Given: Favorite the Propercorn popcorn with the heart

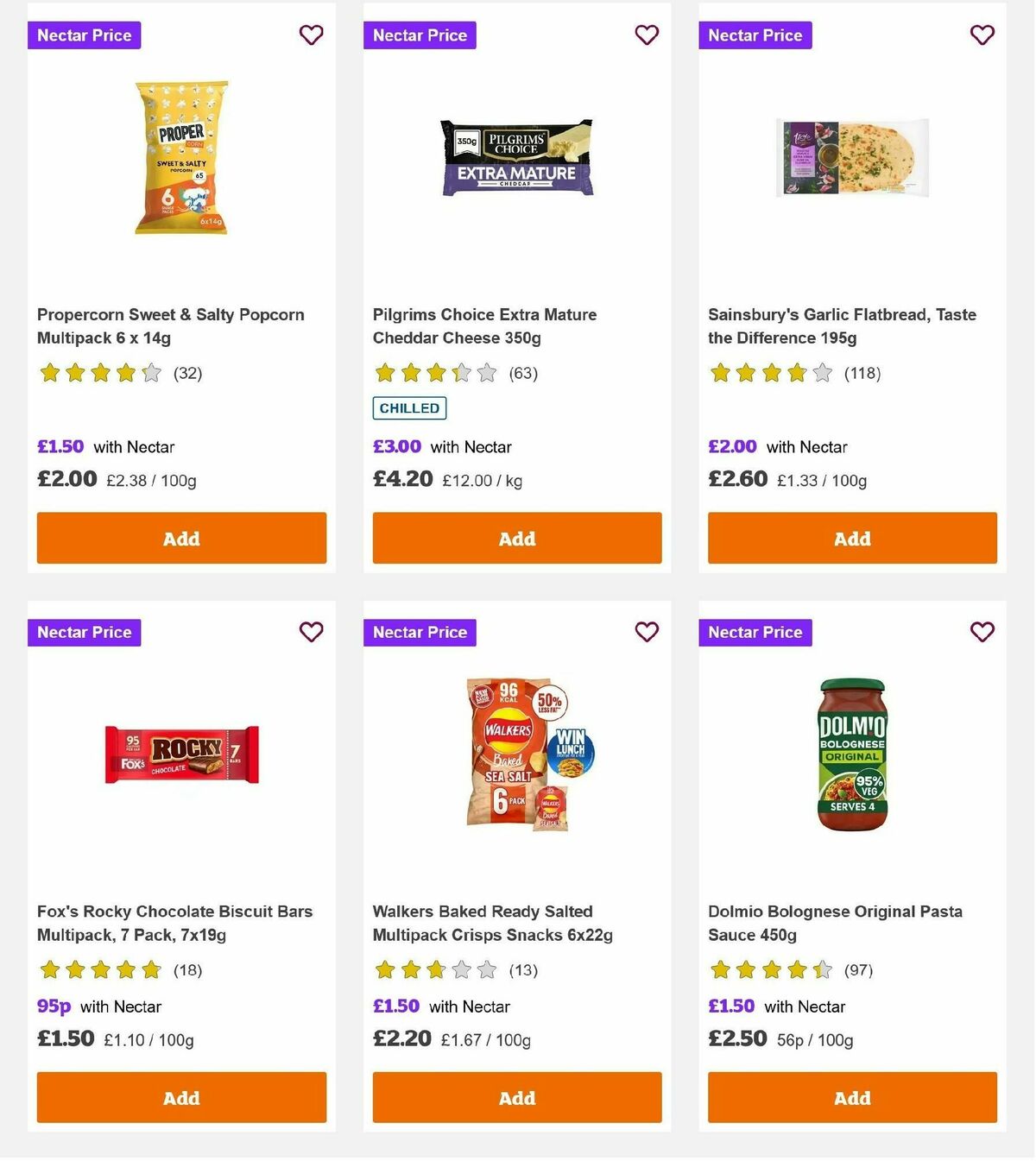Looking at the screenshot, I should pyautogui.click(x=311, y=35).
